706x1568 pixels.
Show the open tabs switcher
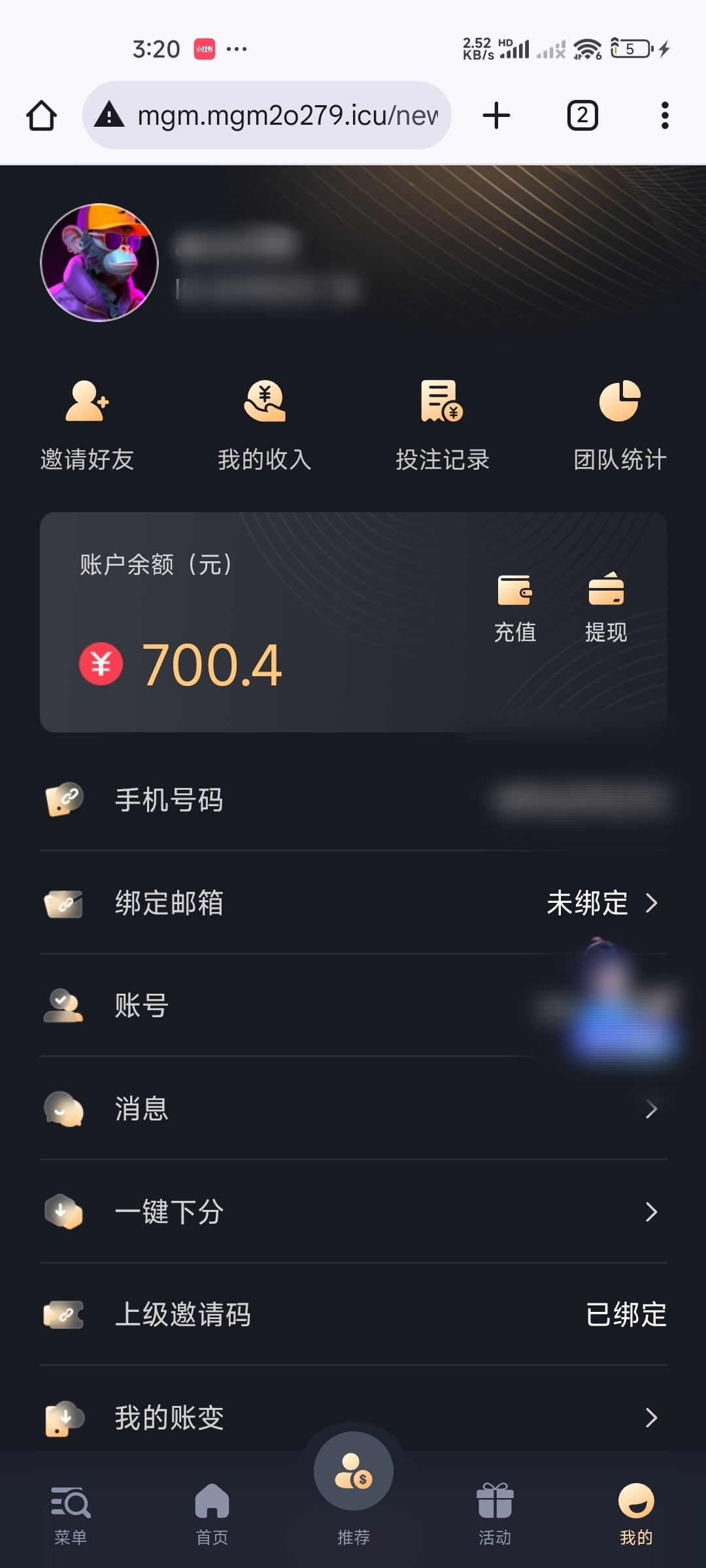click(x=582, y=116)
